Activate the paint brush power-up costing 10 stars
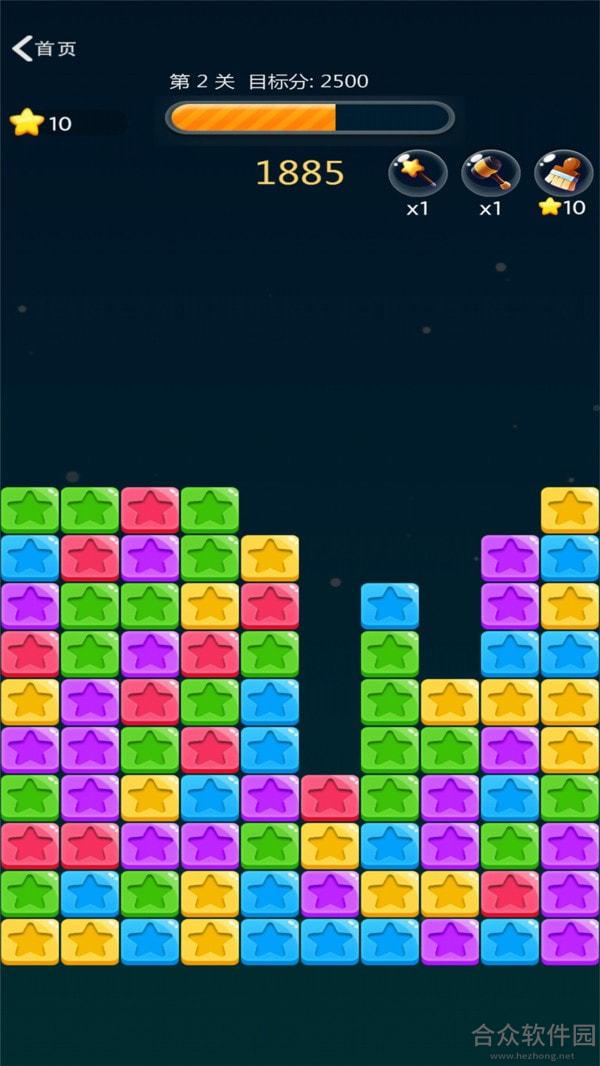This screenshot has width=600, height=1066. click(563, 173)
